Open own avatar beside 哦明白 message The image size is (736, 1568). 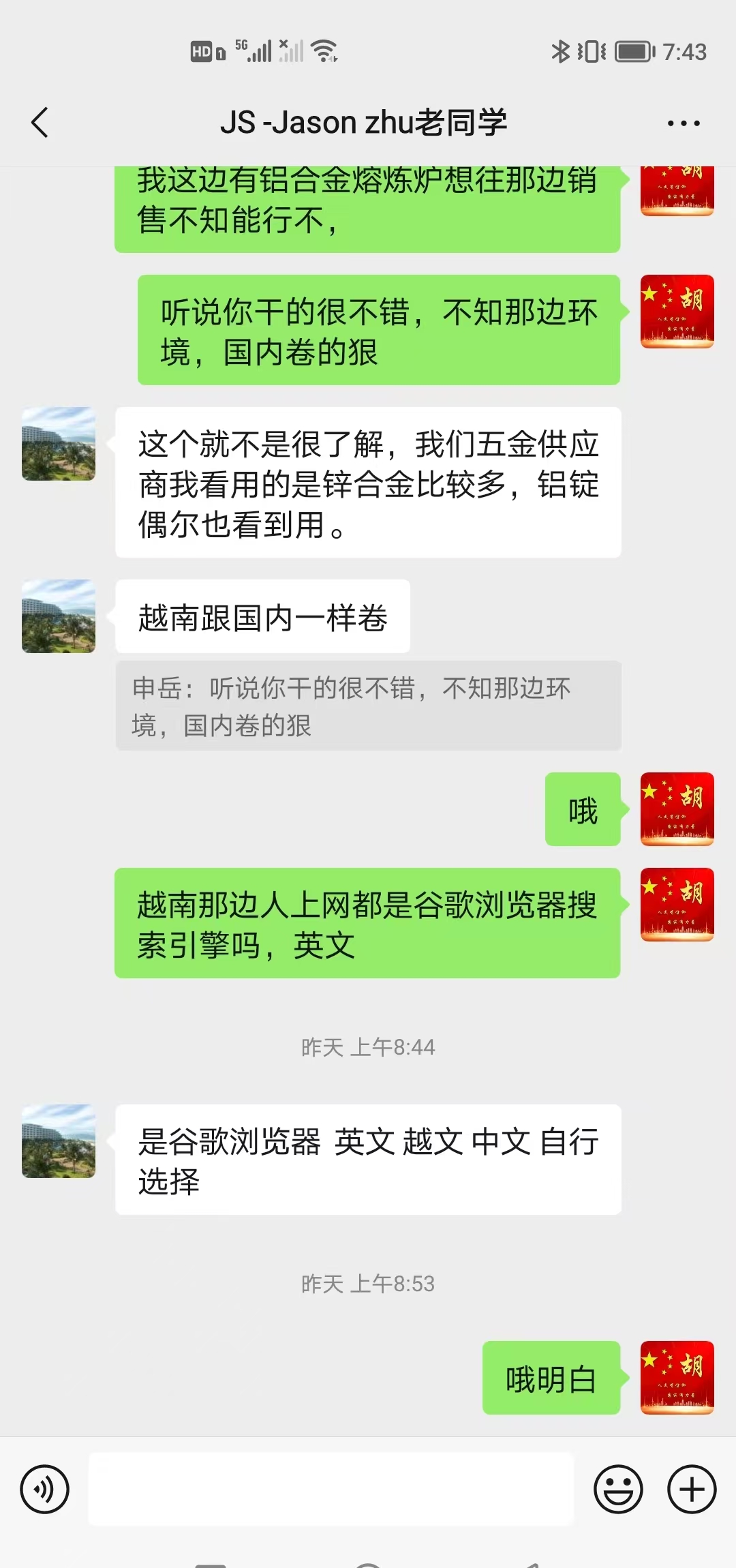pyautogui.click(x=677, y=1377)
